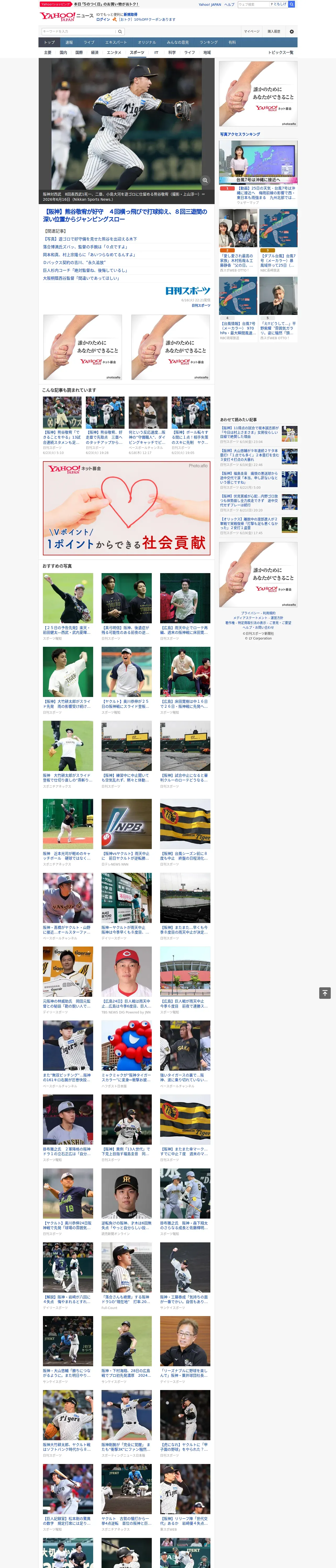This screenshot has height=1568, width=336.
Task: Open the 熊谷敬宥が好守 headline article
Action: point(126,216)
